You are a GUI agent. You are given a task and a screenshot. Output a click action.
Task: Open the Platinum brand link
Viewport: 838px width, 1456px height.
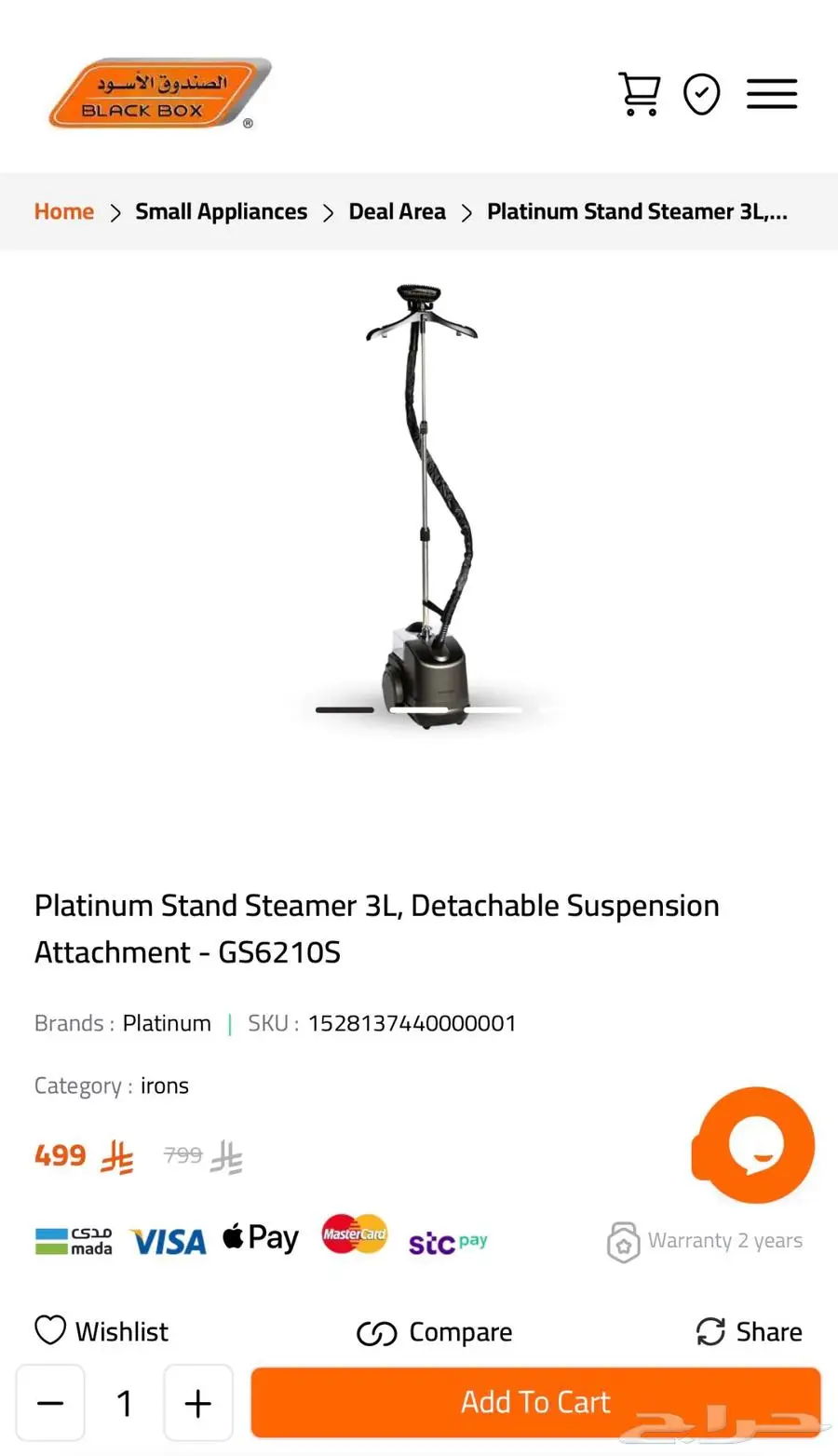coord(167,1023)
